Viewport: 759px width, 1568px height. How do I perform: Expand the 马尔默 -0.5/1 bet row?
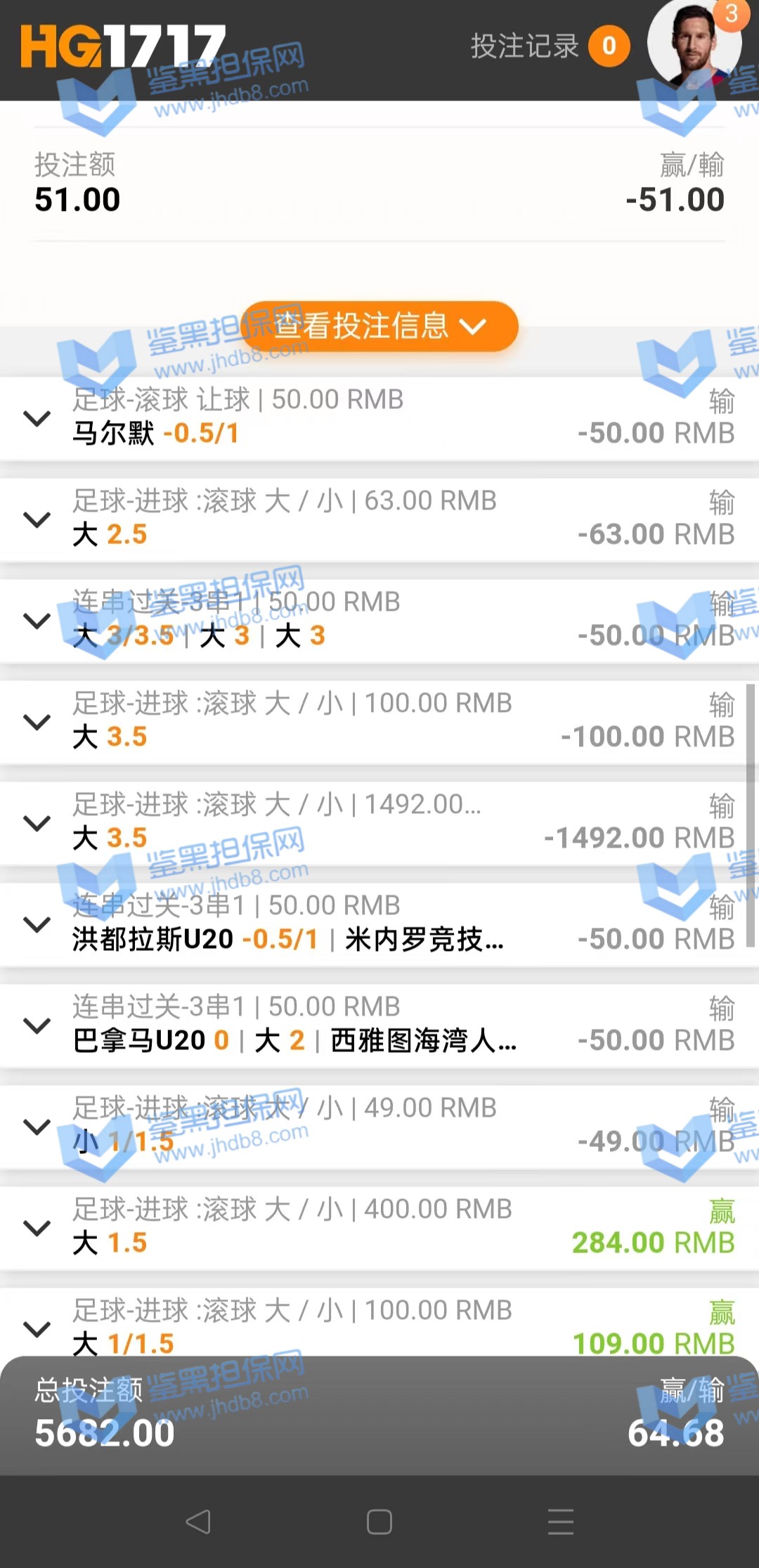point(37,418)
